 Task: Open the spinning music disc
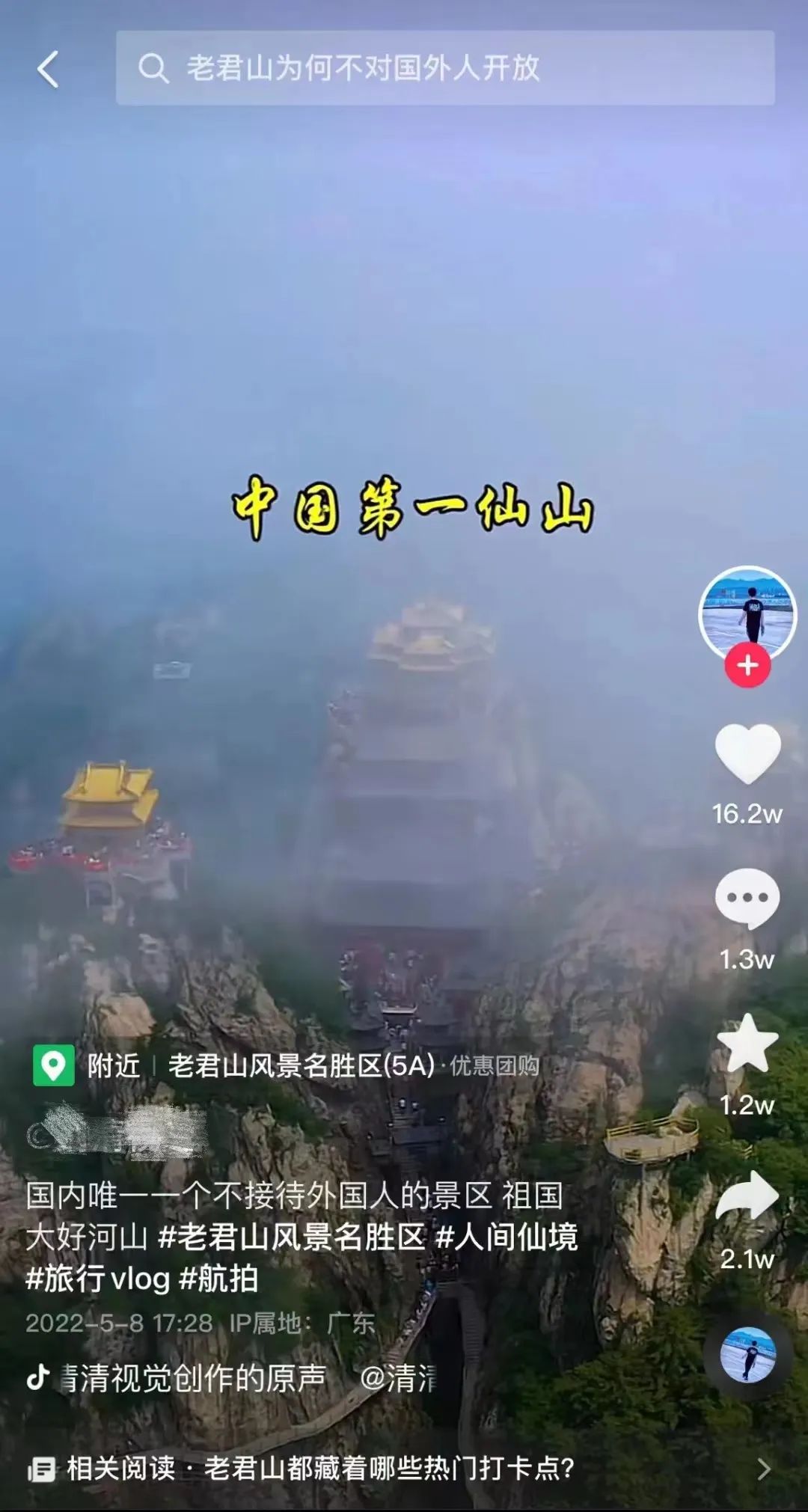(747, 1354)
